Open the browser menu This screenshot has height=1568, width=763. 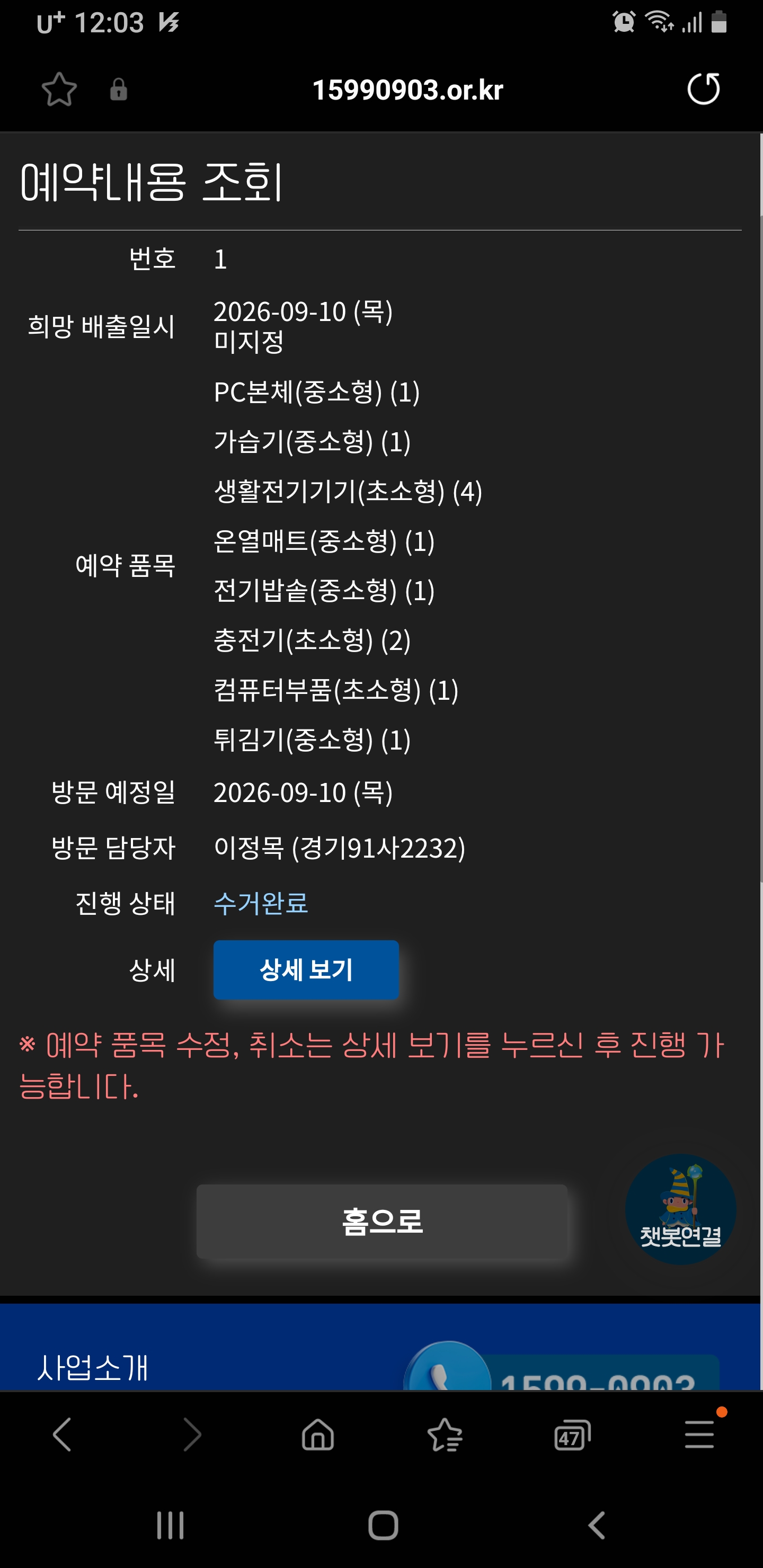click(x=699, y=1435)
